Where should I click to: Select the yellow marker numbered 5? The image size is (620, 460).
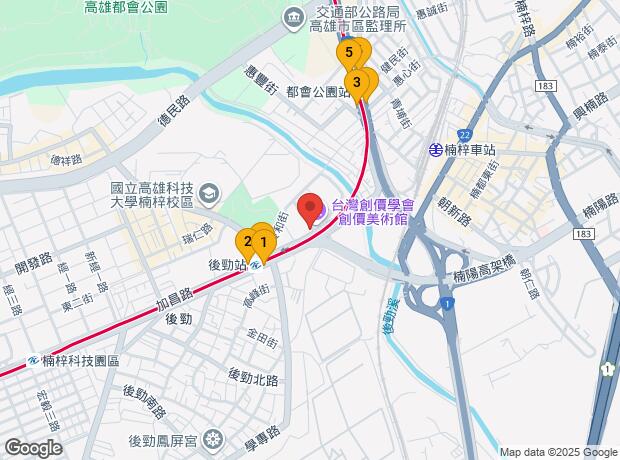click(348, 52)
